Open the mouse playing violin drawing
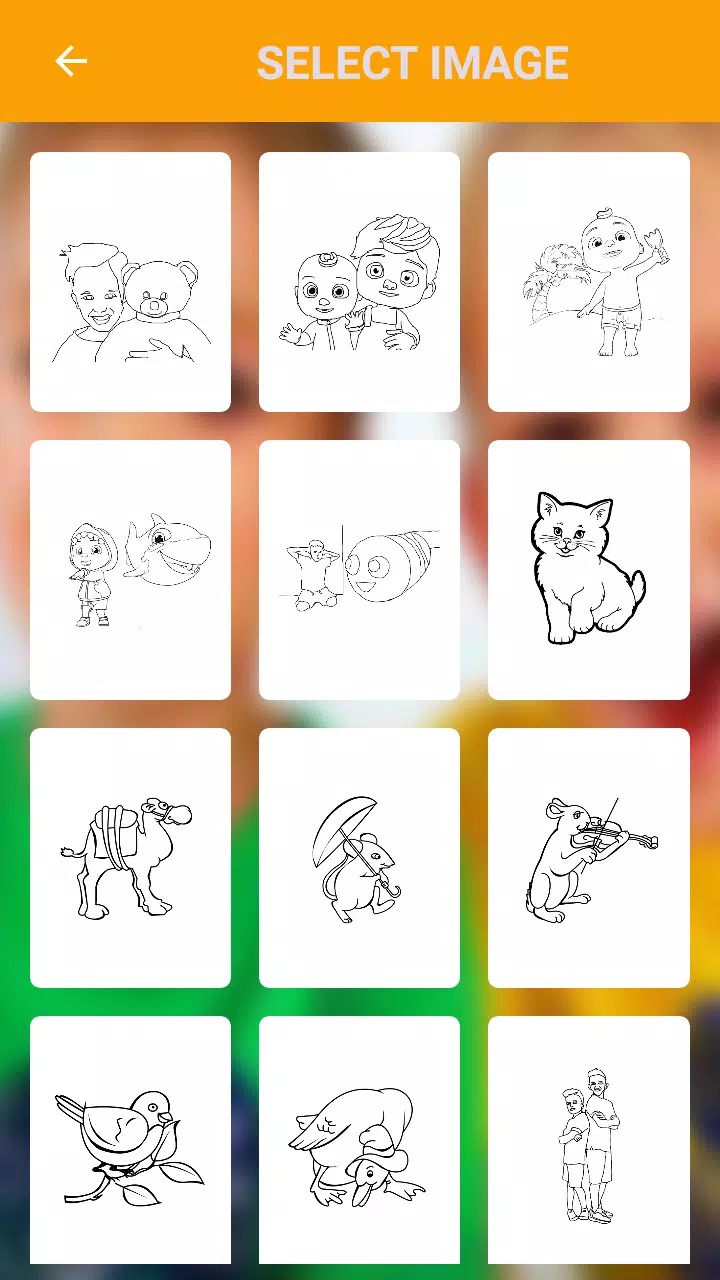Viewport: 720px width, 1280px height. (588, 858)
